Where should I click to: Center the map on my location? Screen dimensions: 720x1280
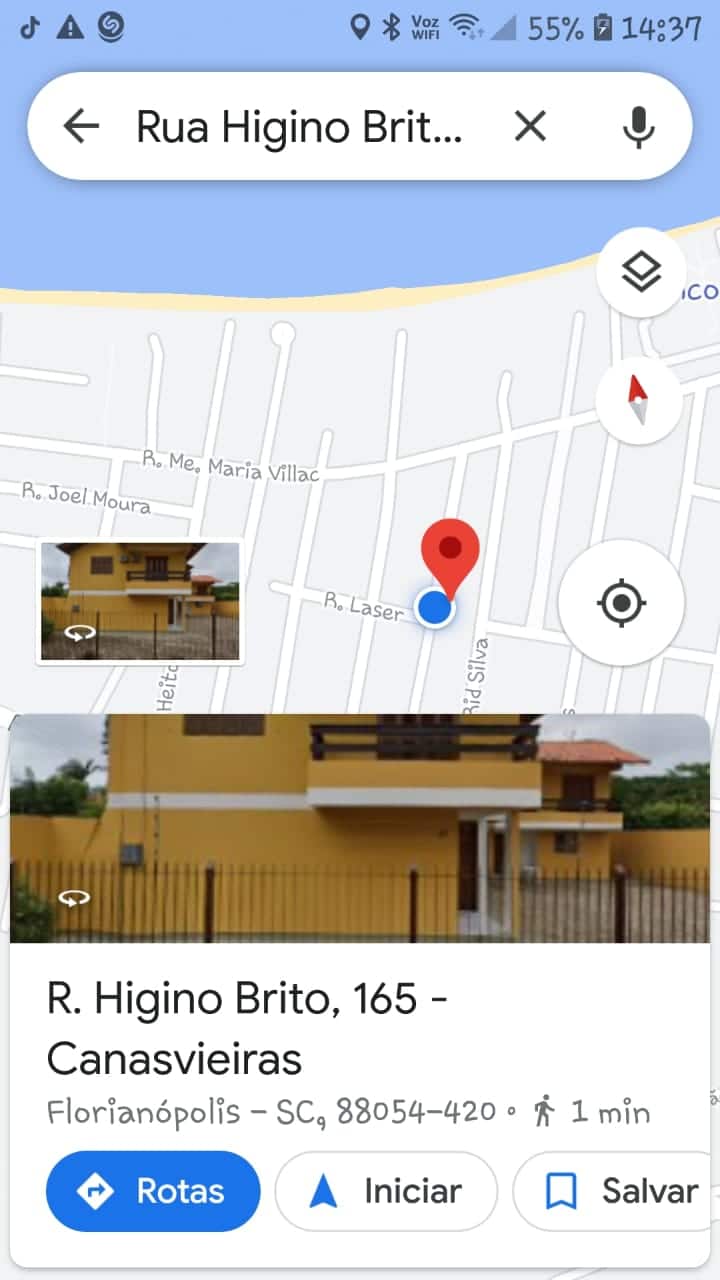click(x=621, y=603)
